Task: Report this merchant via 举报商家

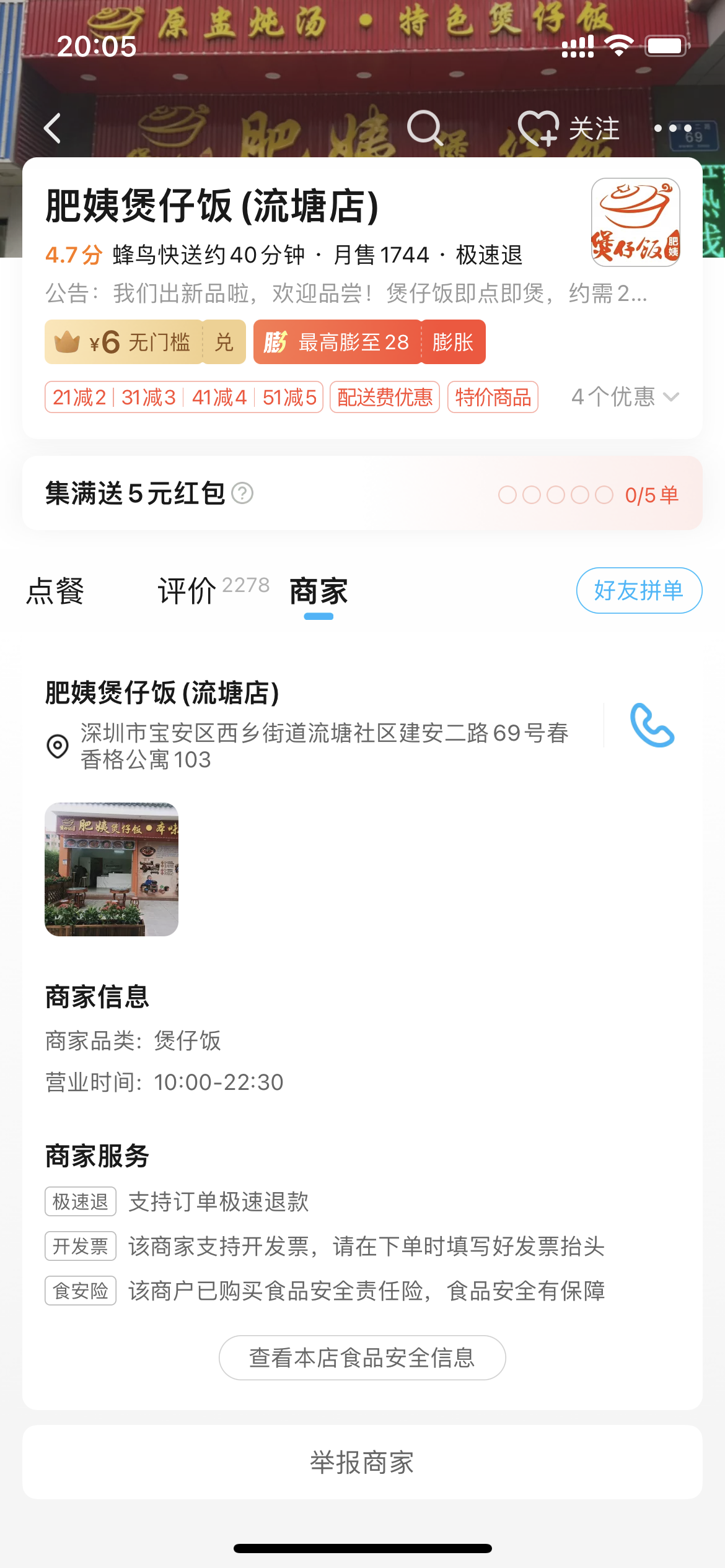Action: [x=362, y=1462]
